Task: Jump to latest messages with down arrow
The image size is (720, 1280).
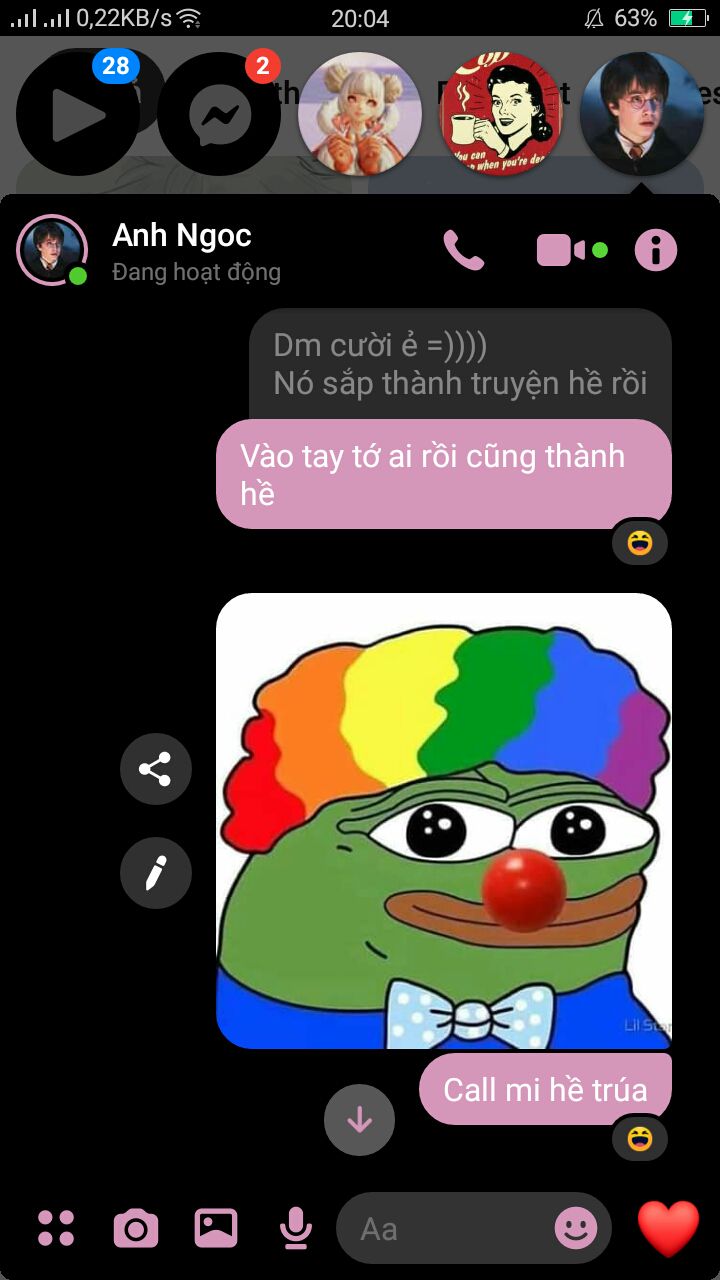Action: 359,1120
